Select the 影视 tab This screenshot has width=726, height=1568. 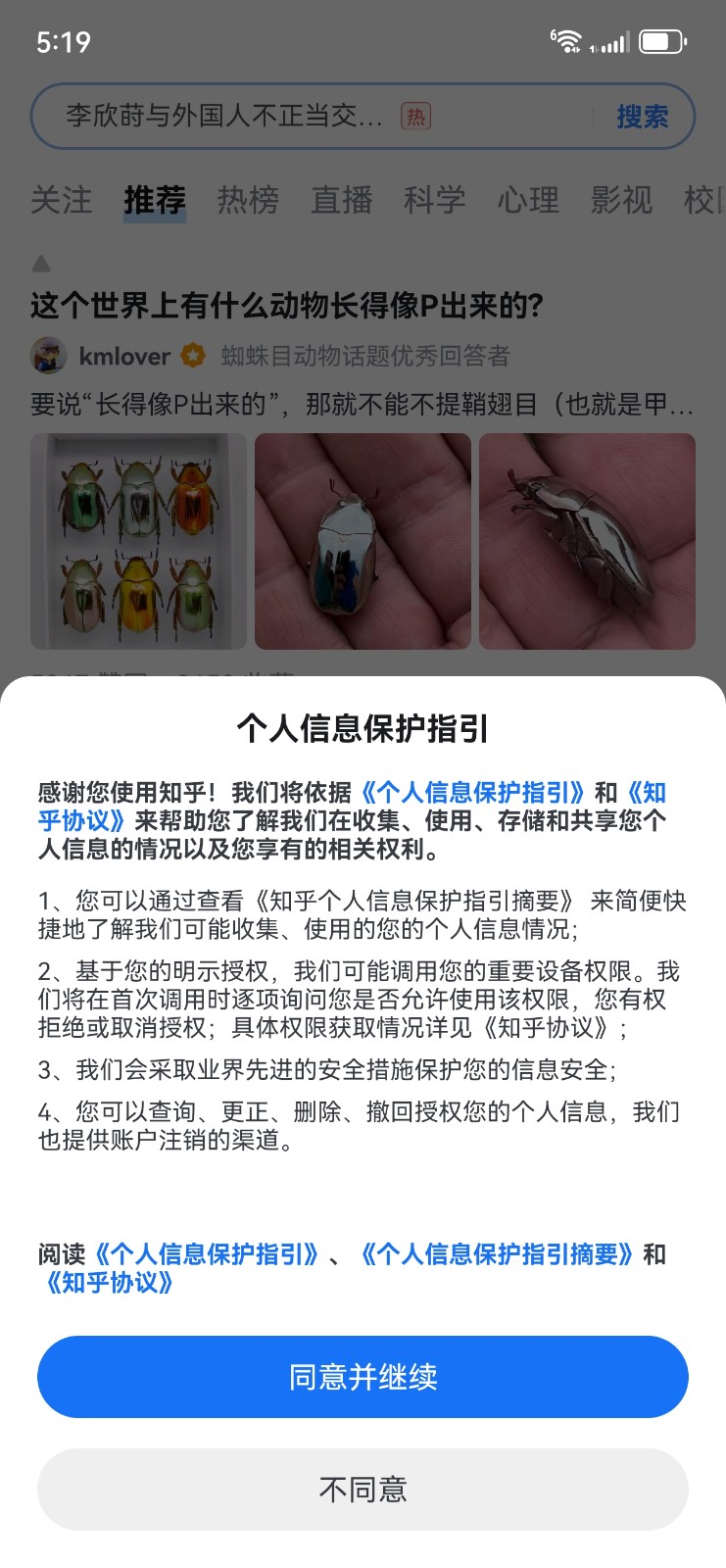click(x=621, y=200)
